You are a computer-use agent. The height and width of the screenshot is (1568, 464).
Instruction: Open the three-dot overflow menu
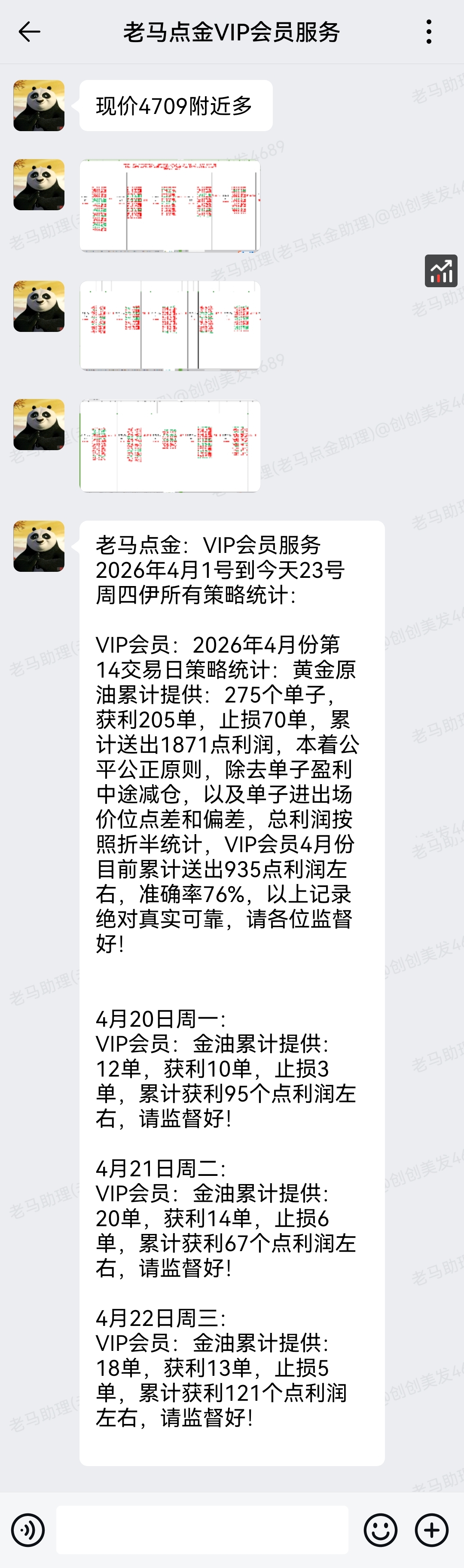tap(429, 32)
